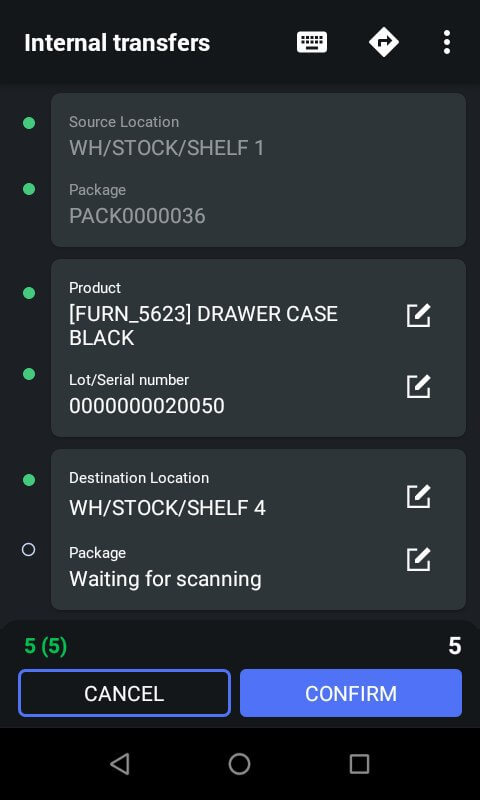Edit the Destination Location field
This screenshot has width=480, height=800.
[418, 496]
